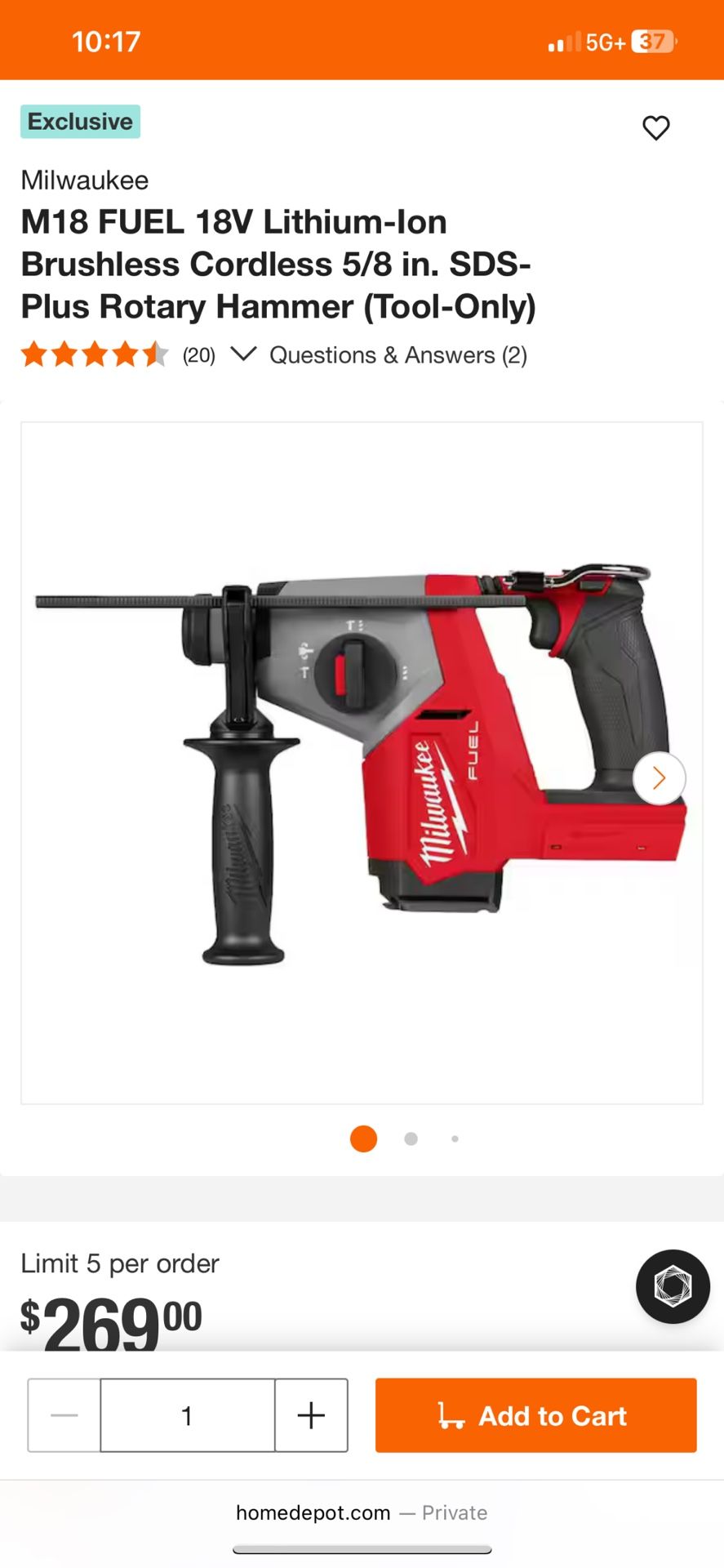Screen dimensions: 724x1568
Task: Increase quantity with the plus stepper
Action: click(311, 1415)
